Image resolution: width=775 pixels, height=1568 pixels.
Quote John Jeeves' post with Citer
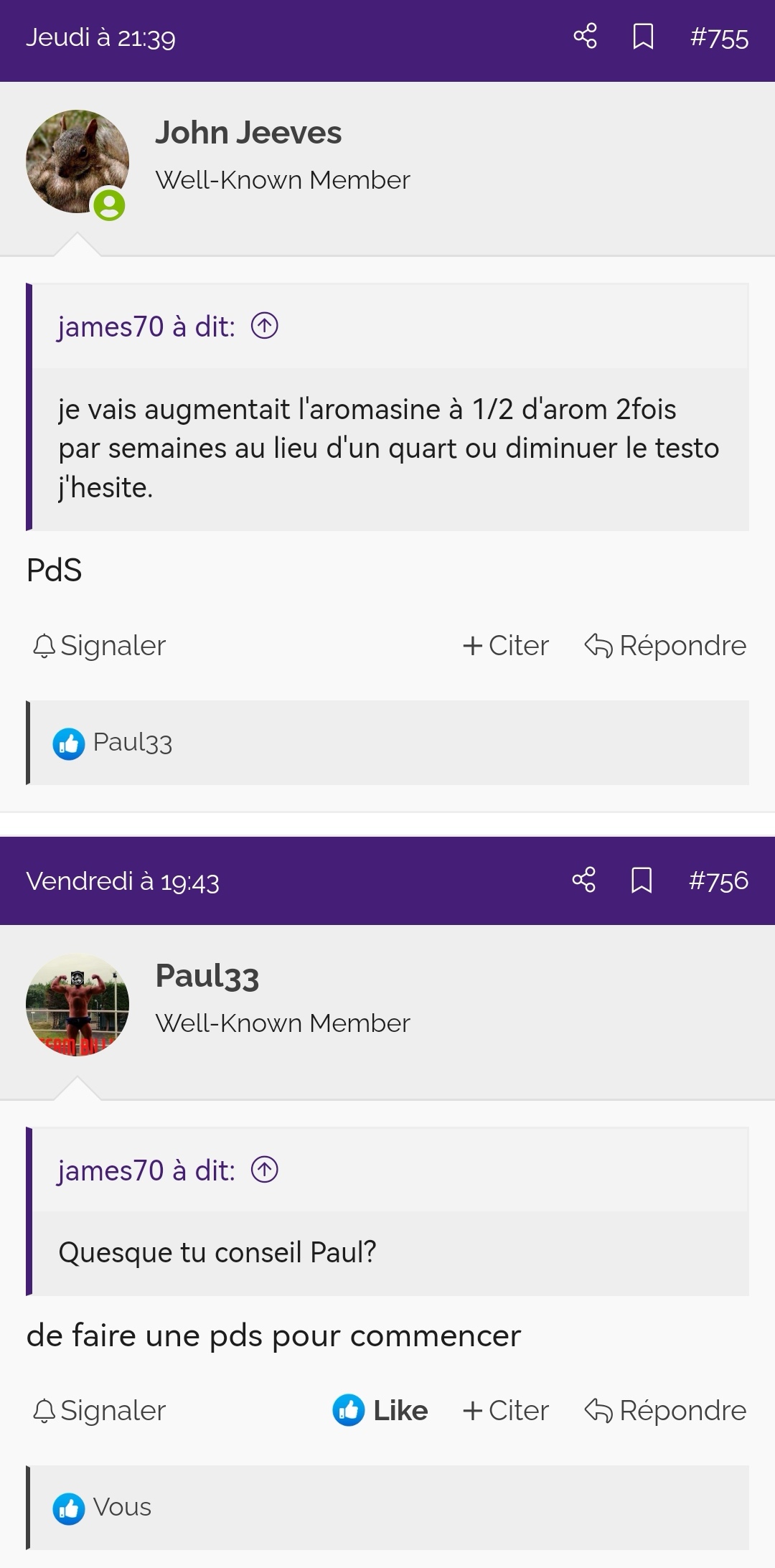[506, 646]
